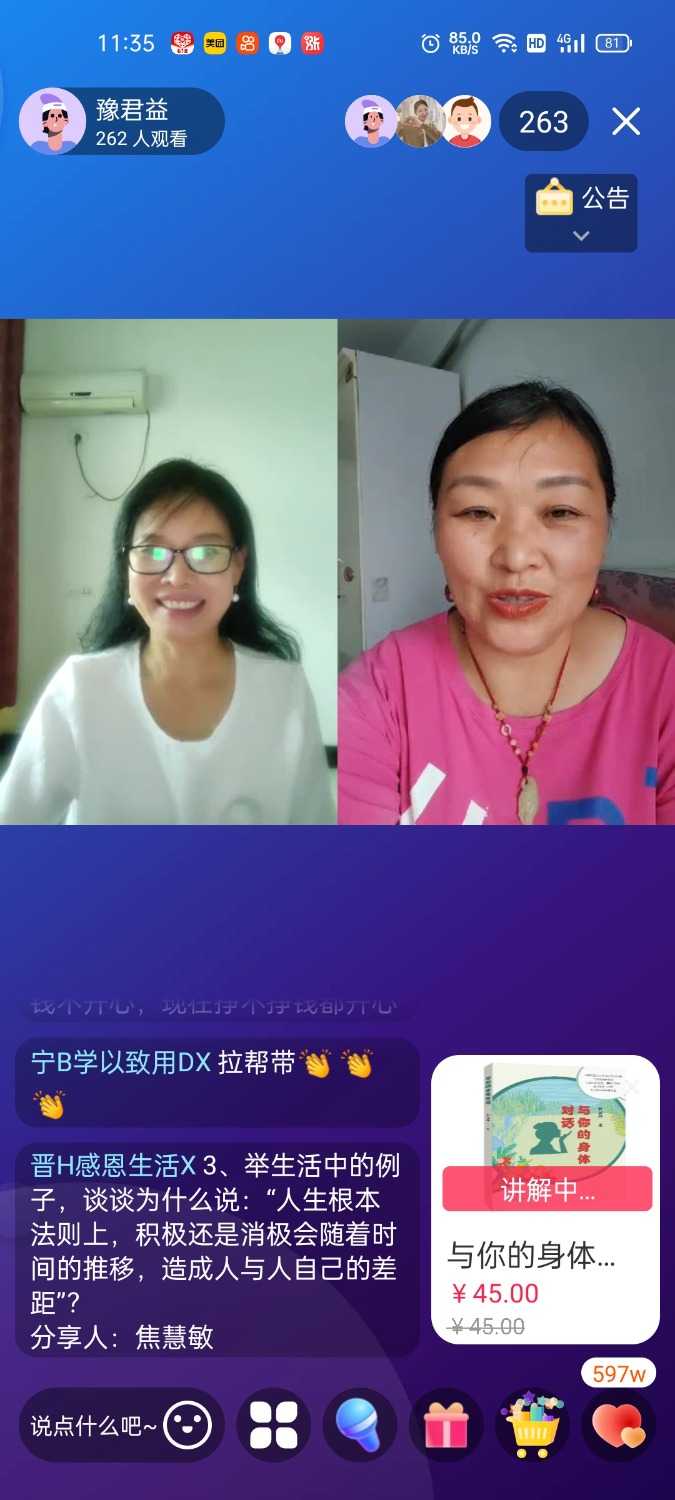675x1500 pixels.
Task: Open the 与你的身体对话 product card
Action: click(545, 1255)
